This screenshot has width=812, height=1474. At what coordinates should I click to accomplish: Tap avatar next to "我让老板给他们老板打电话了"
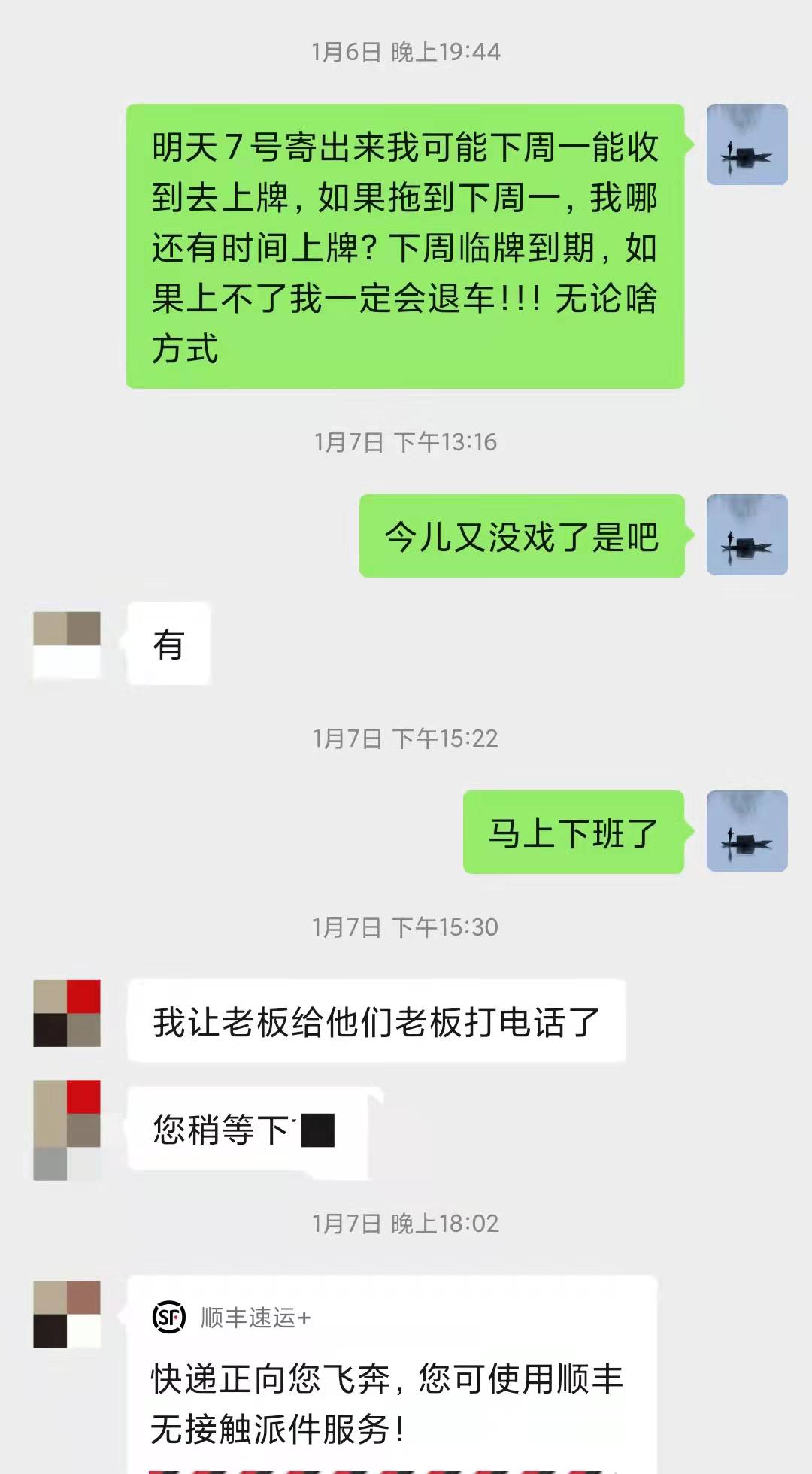[x=67, y=1013]
